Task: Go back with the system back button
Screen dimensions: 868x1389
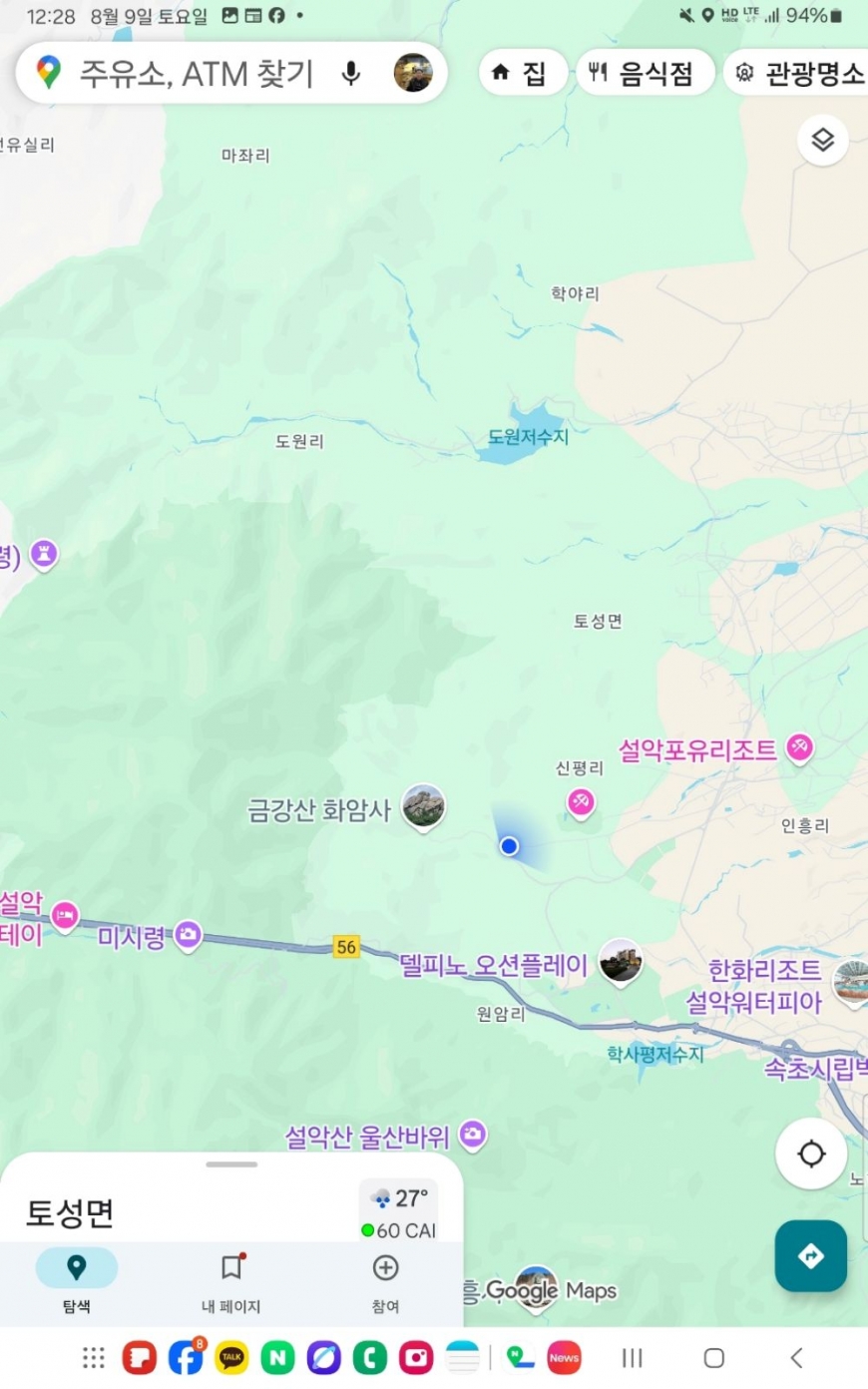Action: (796, 1357)
